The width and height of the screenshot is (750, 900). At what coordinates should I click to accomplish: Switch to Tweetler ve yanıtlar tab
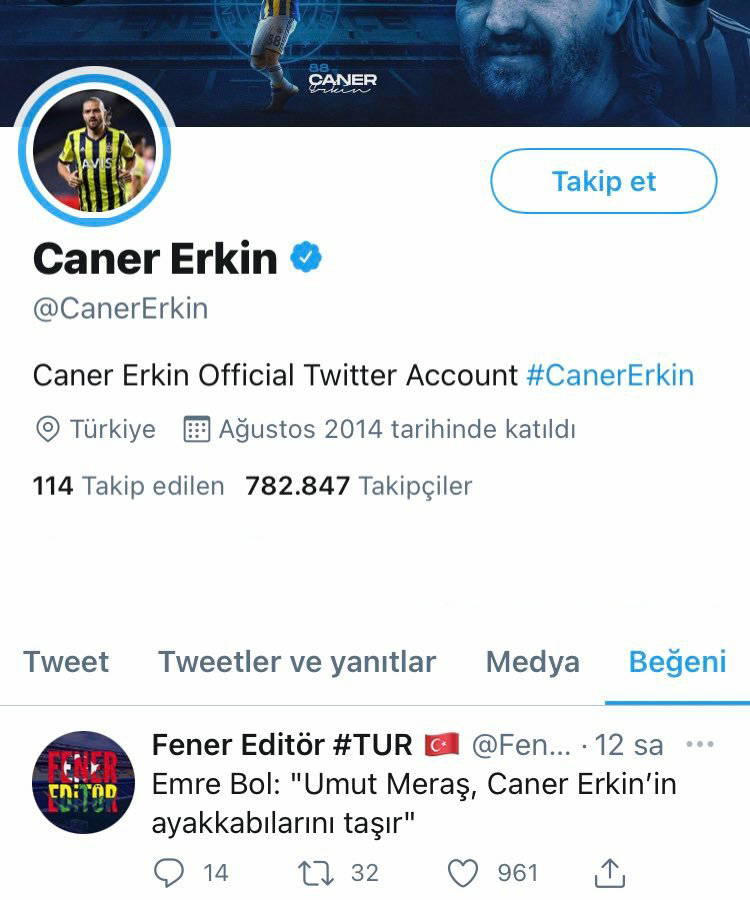[x=297, y=662]
